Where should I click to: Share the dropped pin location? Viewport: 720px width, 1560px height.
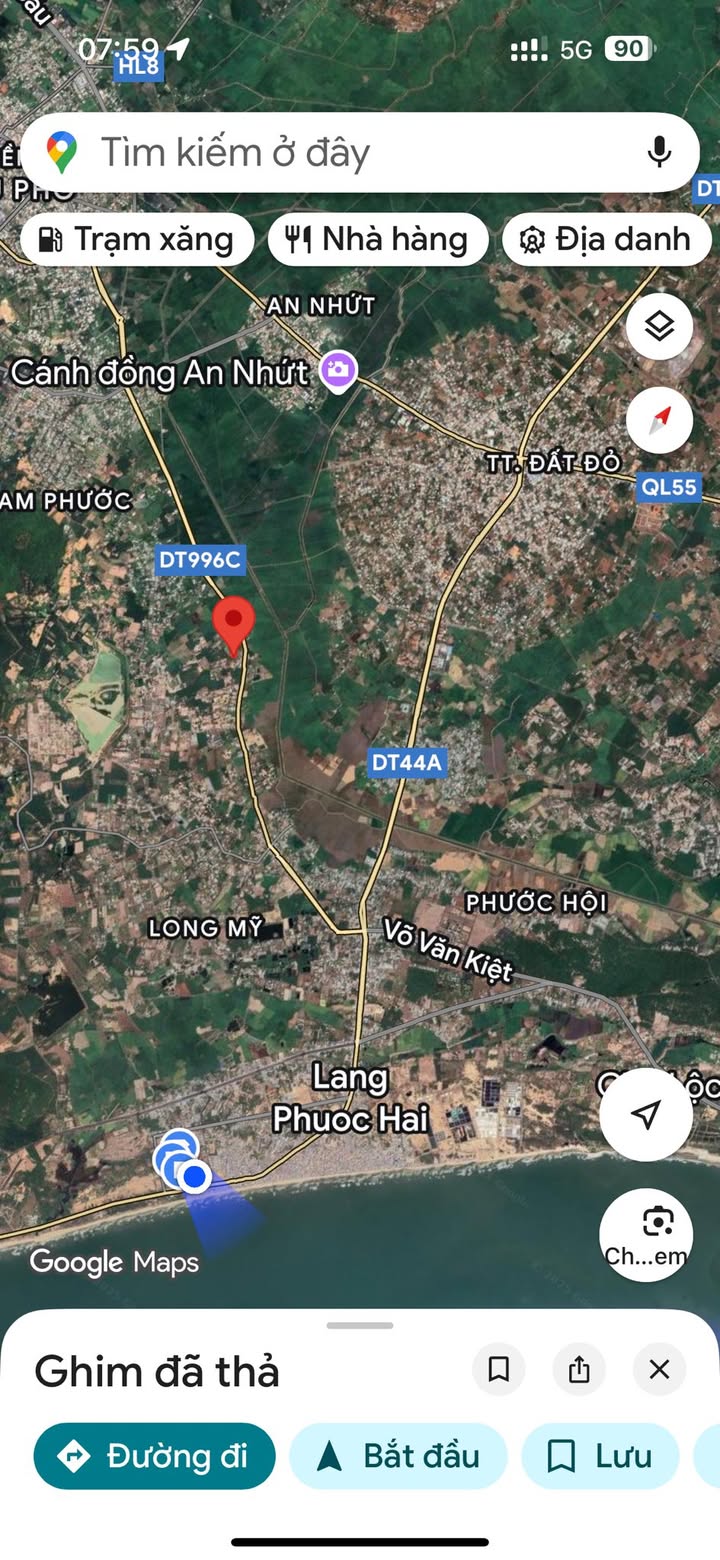click(x=579, y=1369)
